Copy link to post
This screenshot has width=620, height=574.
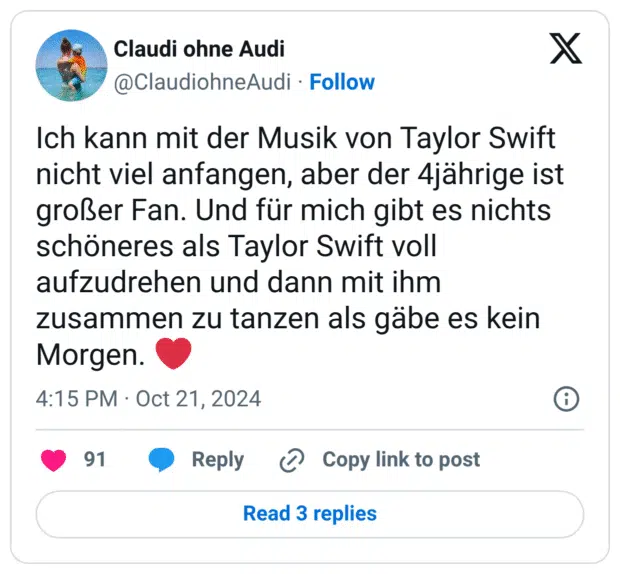(x=380, y=460)
